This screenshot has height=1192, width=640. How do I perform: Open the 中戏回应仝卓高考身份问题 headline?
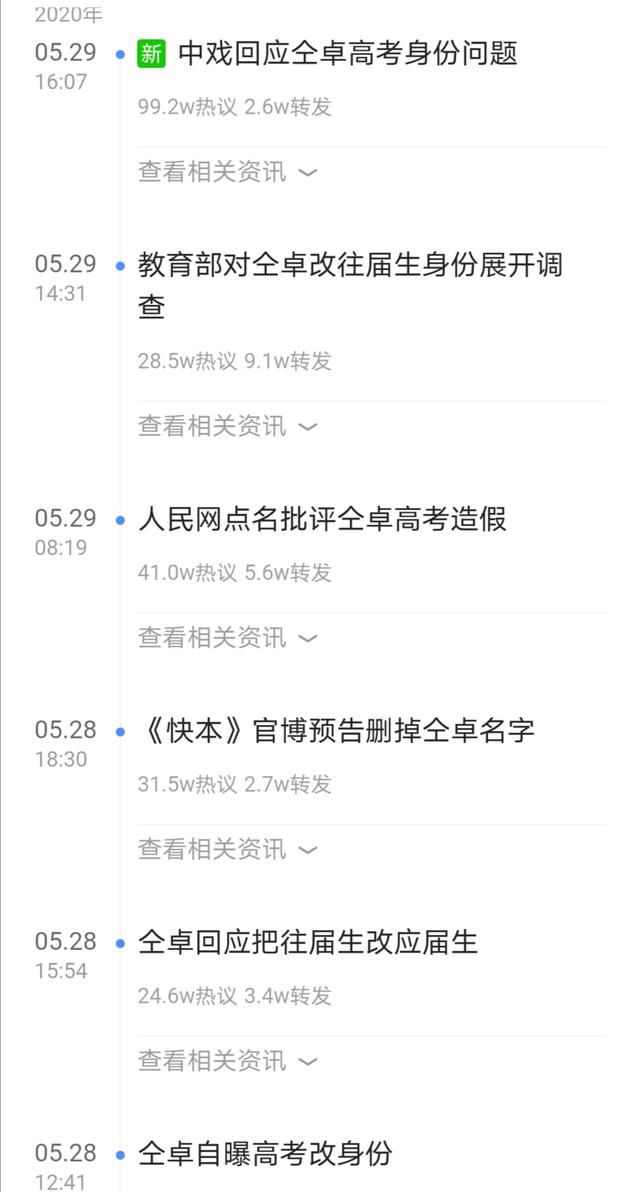pos(347,54)
